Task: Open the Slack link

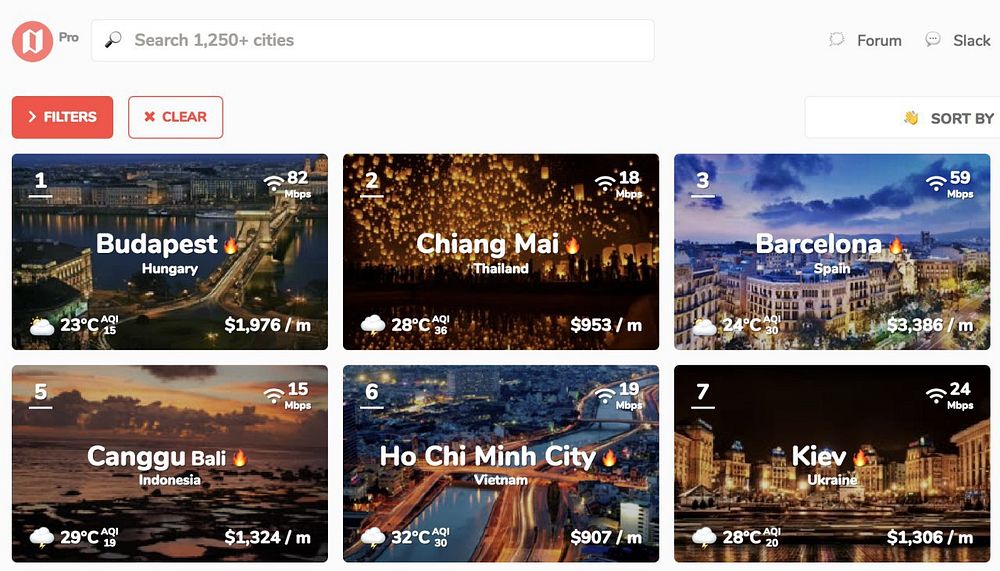Action: click(x=958, y=41)
